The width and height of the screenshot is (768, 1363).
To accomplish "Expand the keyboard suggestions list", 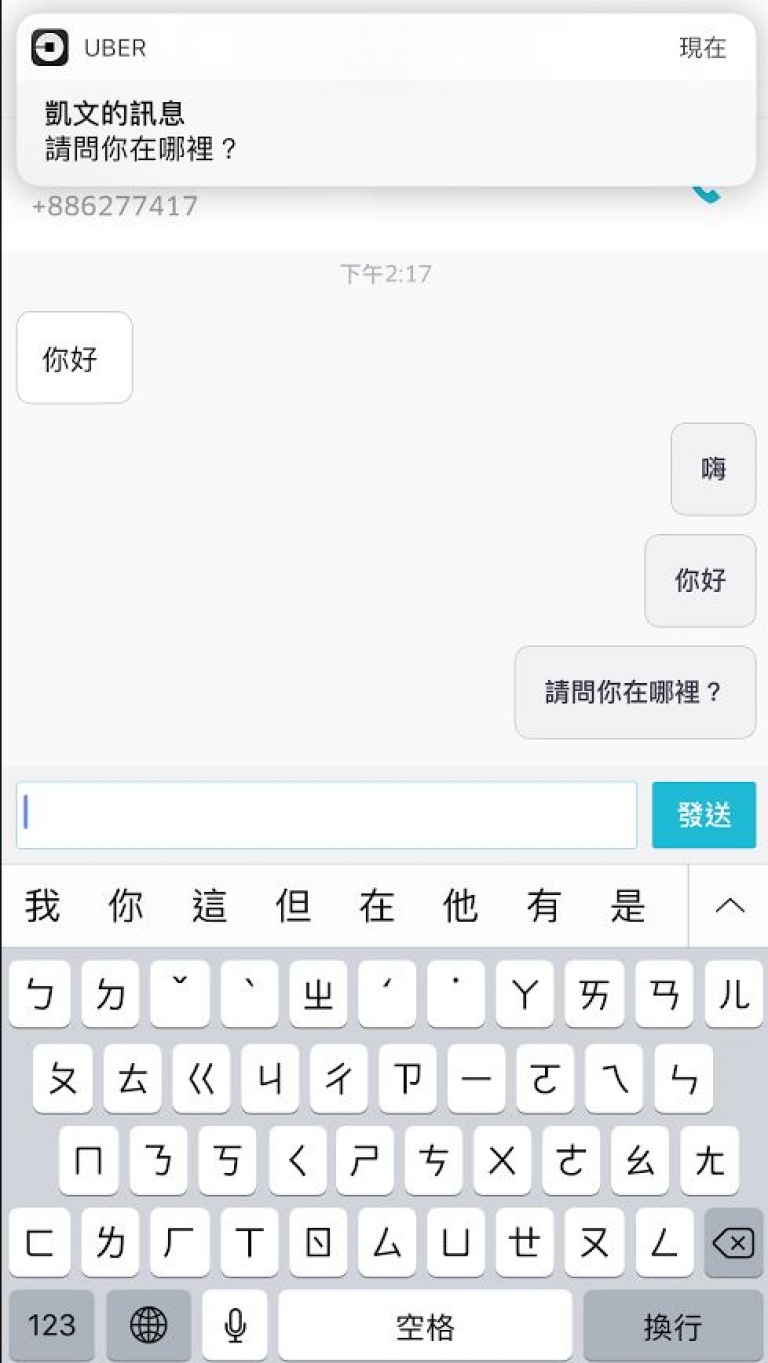I will (x=729, y=906).
